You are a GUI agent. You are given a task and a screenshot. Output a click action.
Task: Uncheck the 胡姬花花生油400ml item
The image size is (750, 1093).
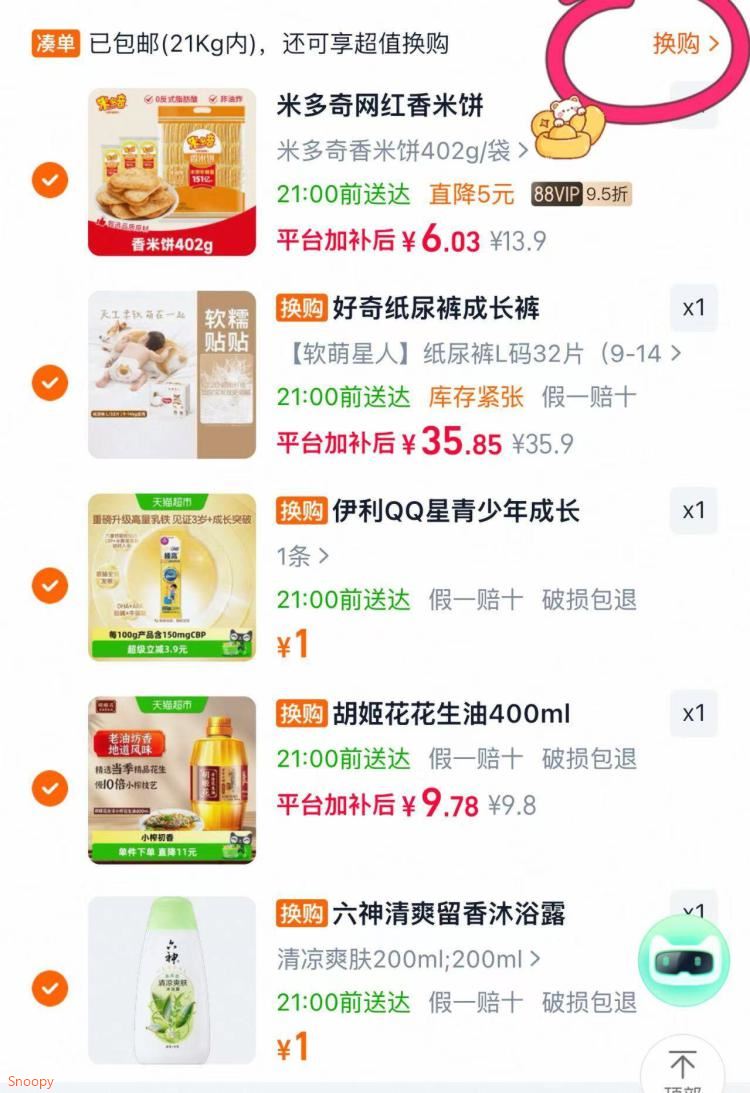click(50, 788)
